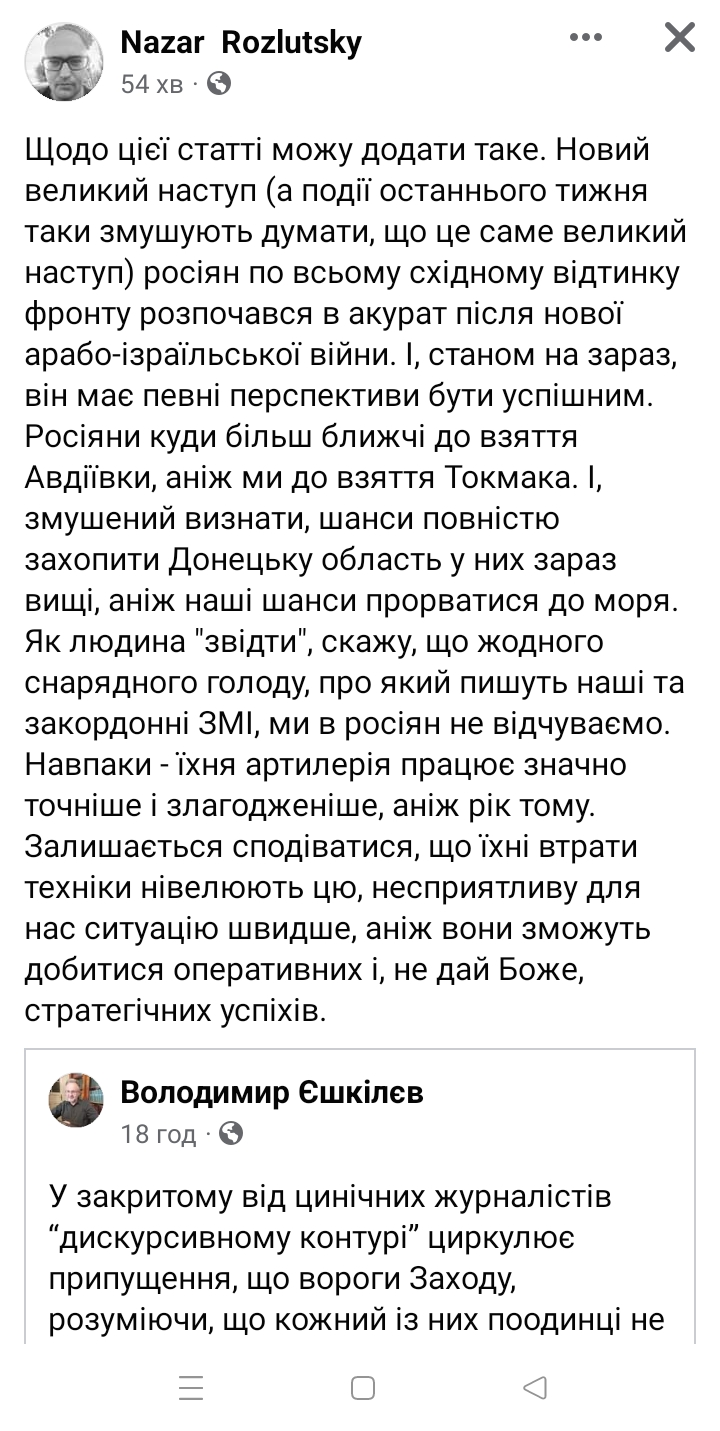Open the recent apps menu

click(x=191, y=1388)
